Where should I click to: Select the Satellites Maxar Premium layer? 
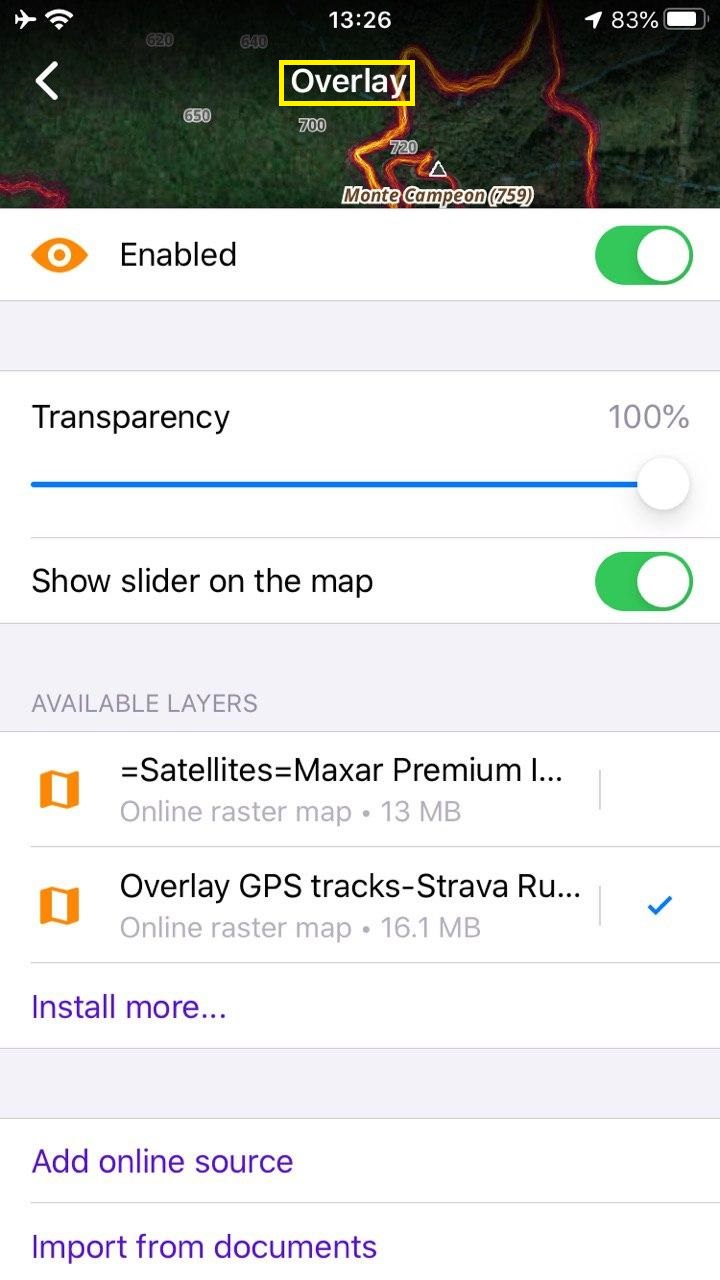pyautogui.click(x=340, y=789)
